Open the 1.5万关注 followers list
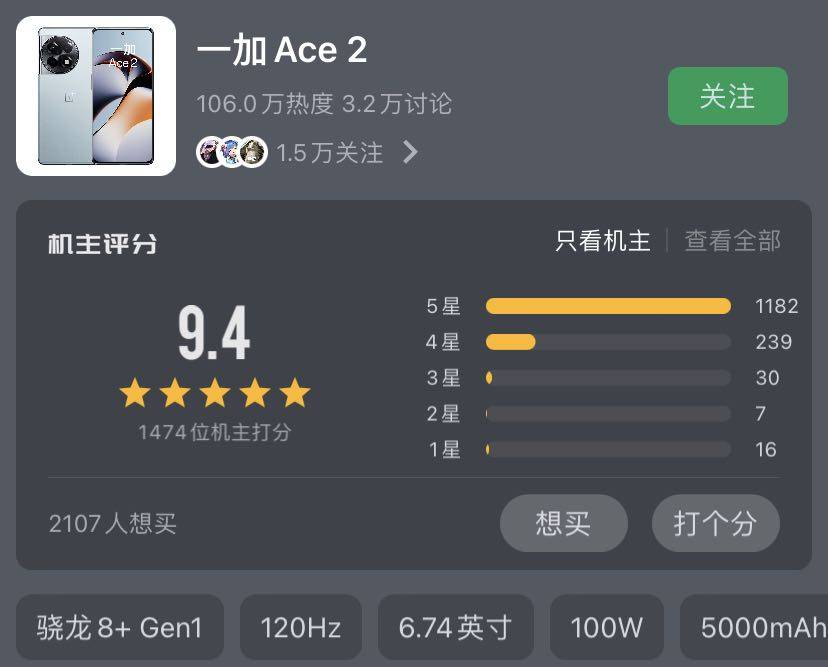828x667 pixels. (x=330, y=152)
